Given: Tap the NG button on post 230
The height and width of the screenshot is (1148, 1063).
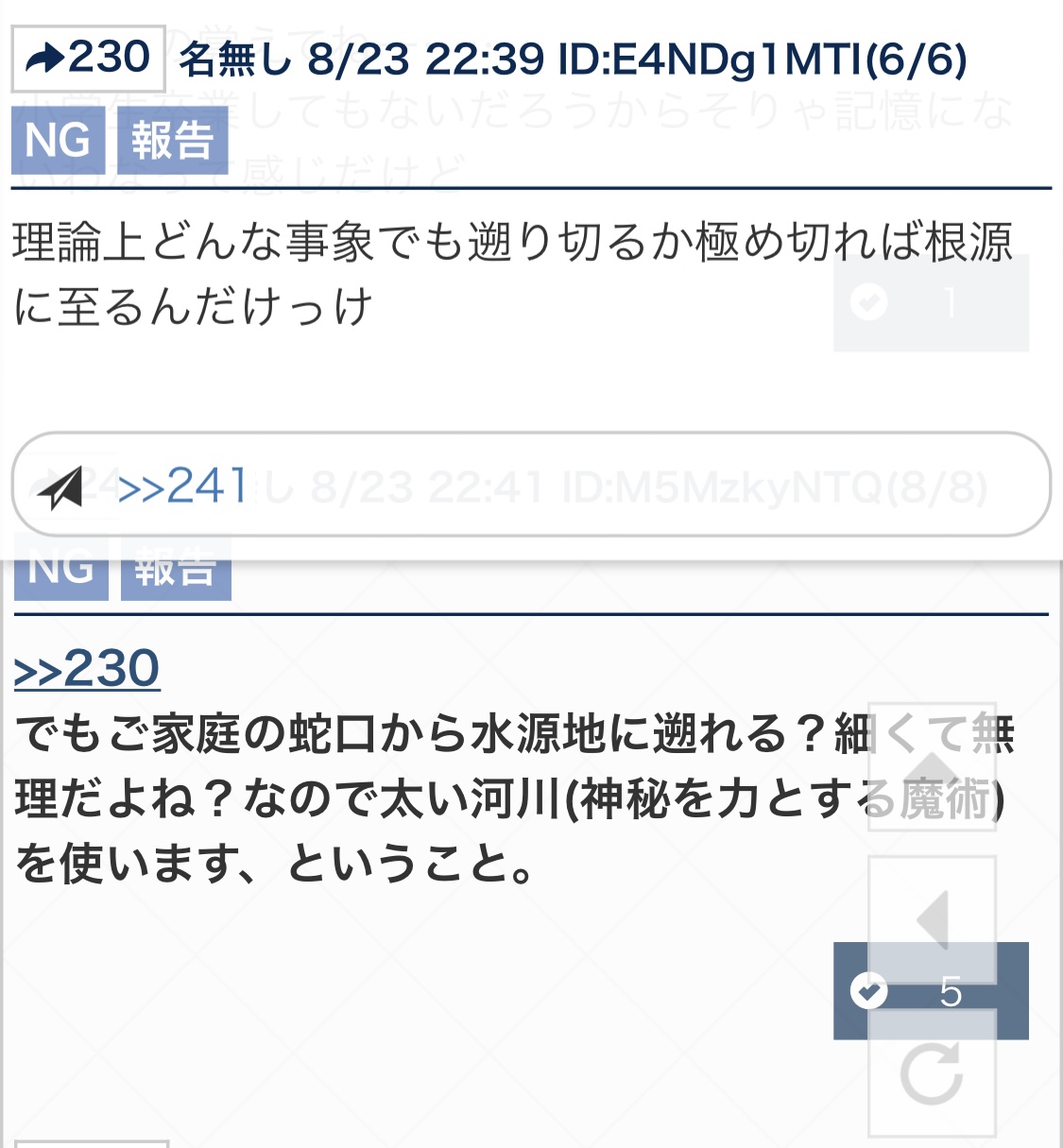Looking at the screenshot, I should pos(58,141).
